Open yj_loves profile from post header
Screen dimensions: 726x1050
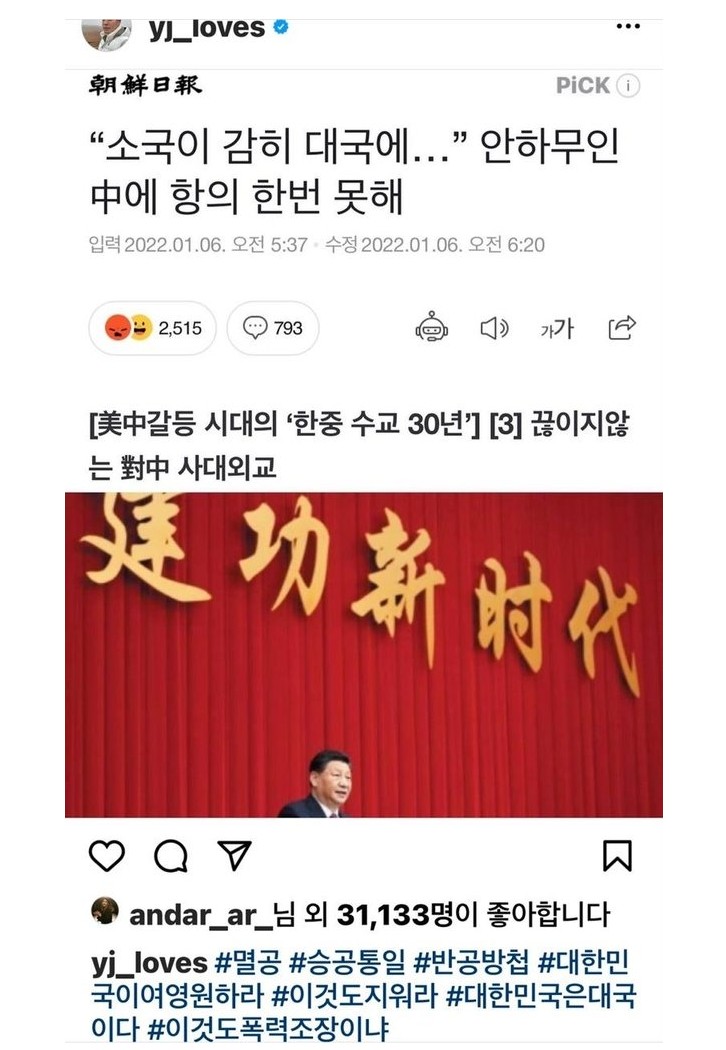(x=206, y=28)
